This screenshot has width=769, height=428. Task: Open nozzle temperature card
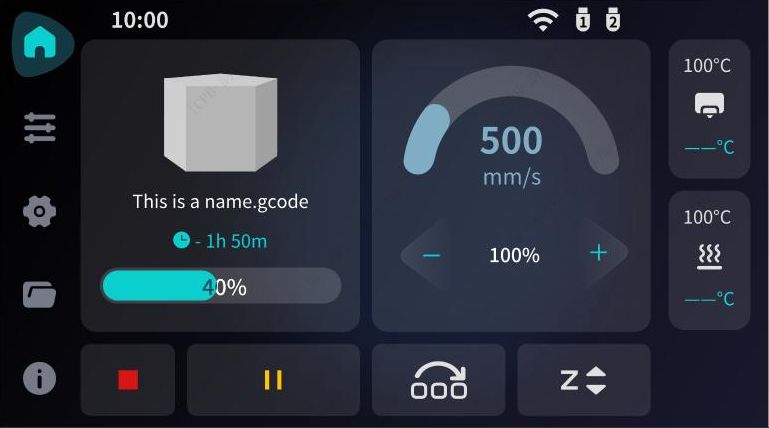tap(709, 108)
